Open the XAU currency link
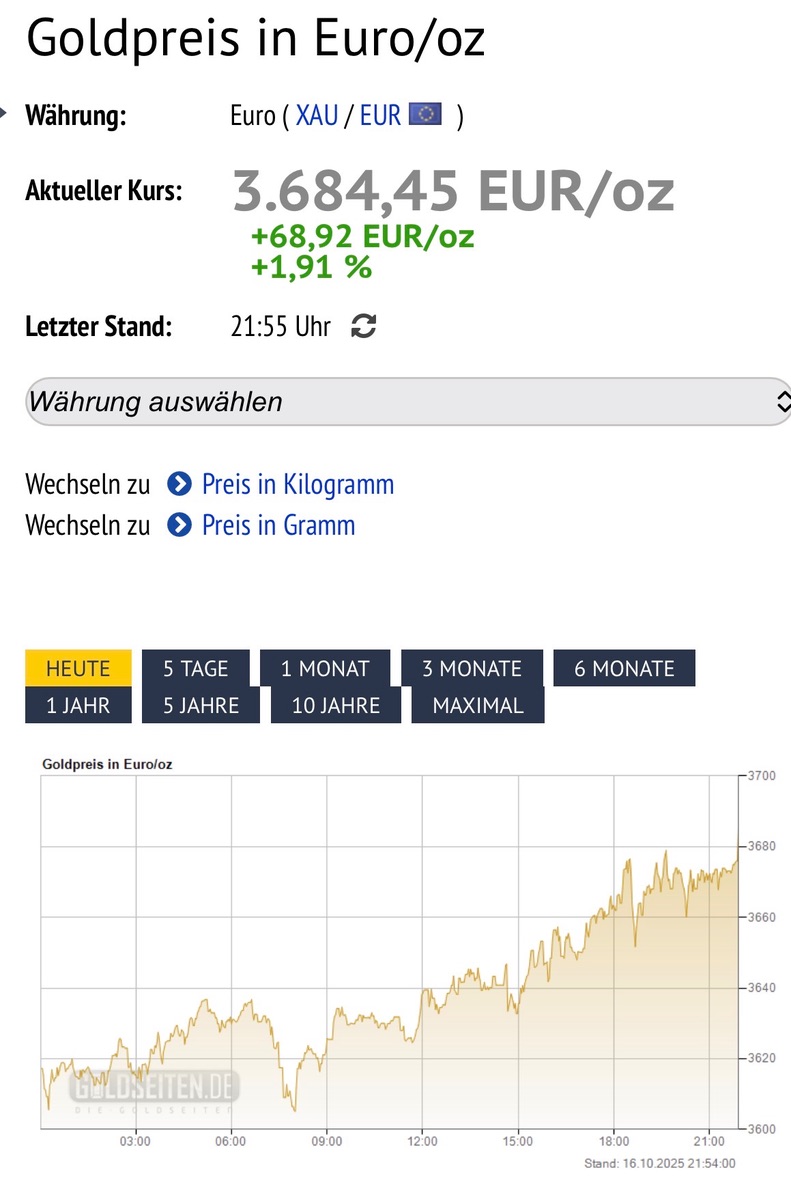Screen dimensions: 791x1200 (316, 115)
